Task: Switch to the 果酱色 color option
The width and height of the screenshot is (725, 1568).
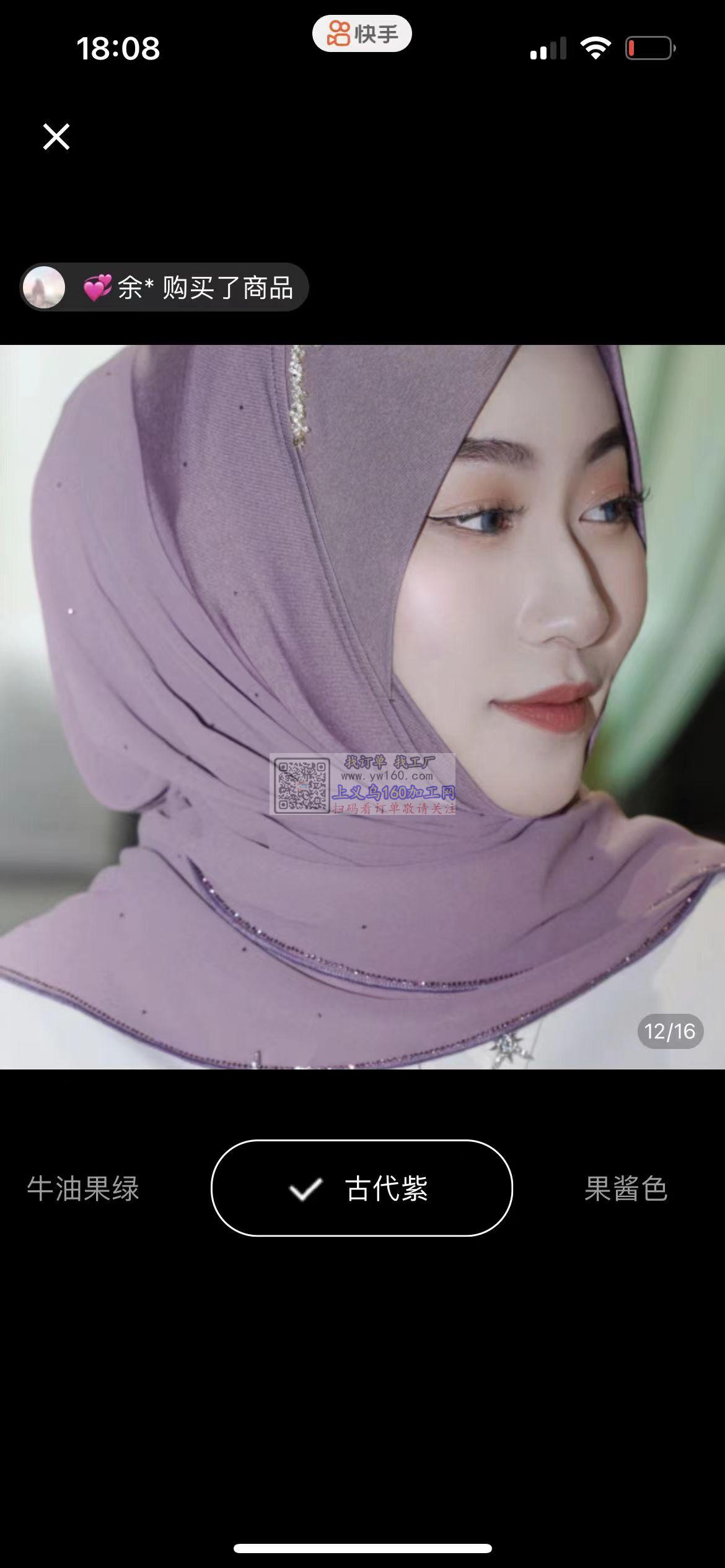Action: pyautogui.click(x=625, y=1189)
